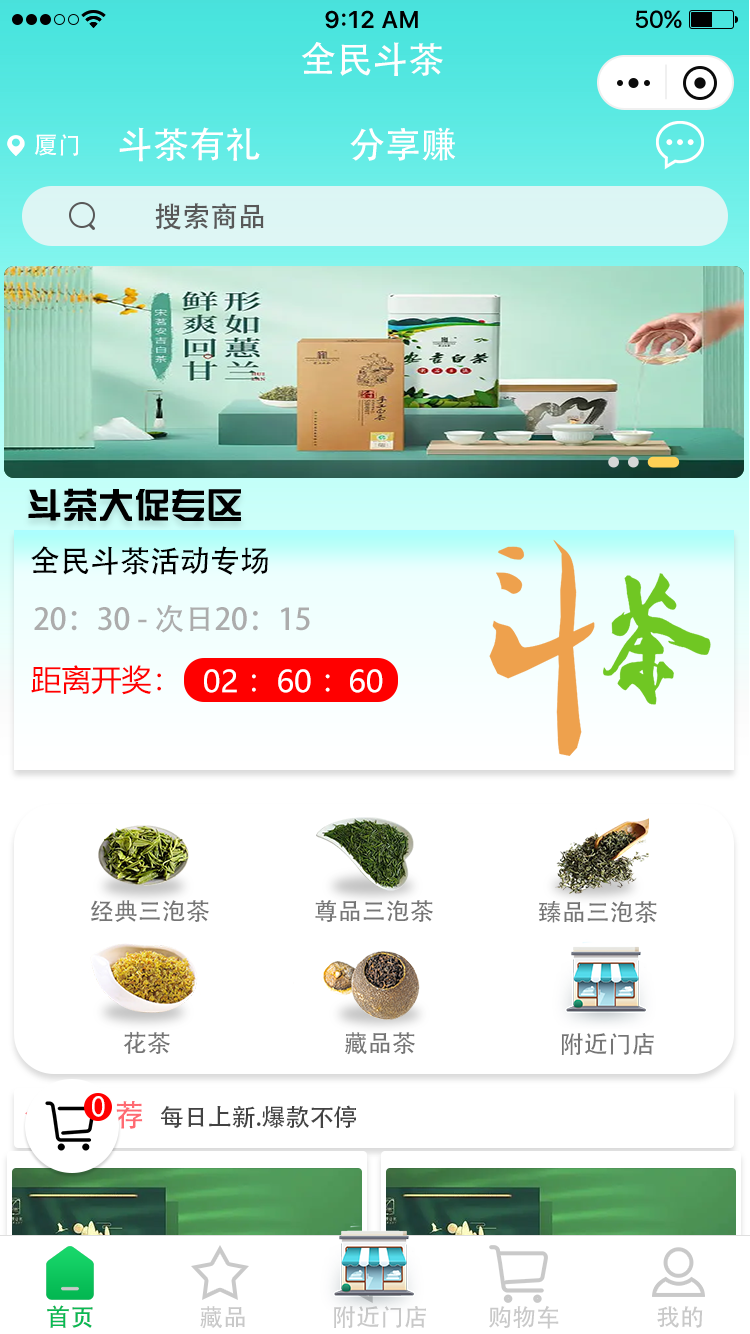Open the 藏品茶 category
Screen dimensions: 750x1334
pos(378,1000)
